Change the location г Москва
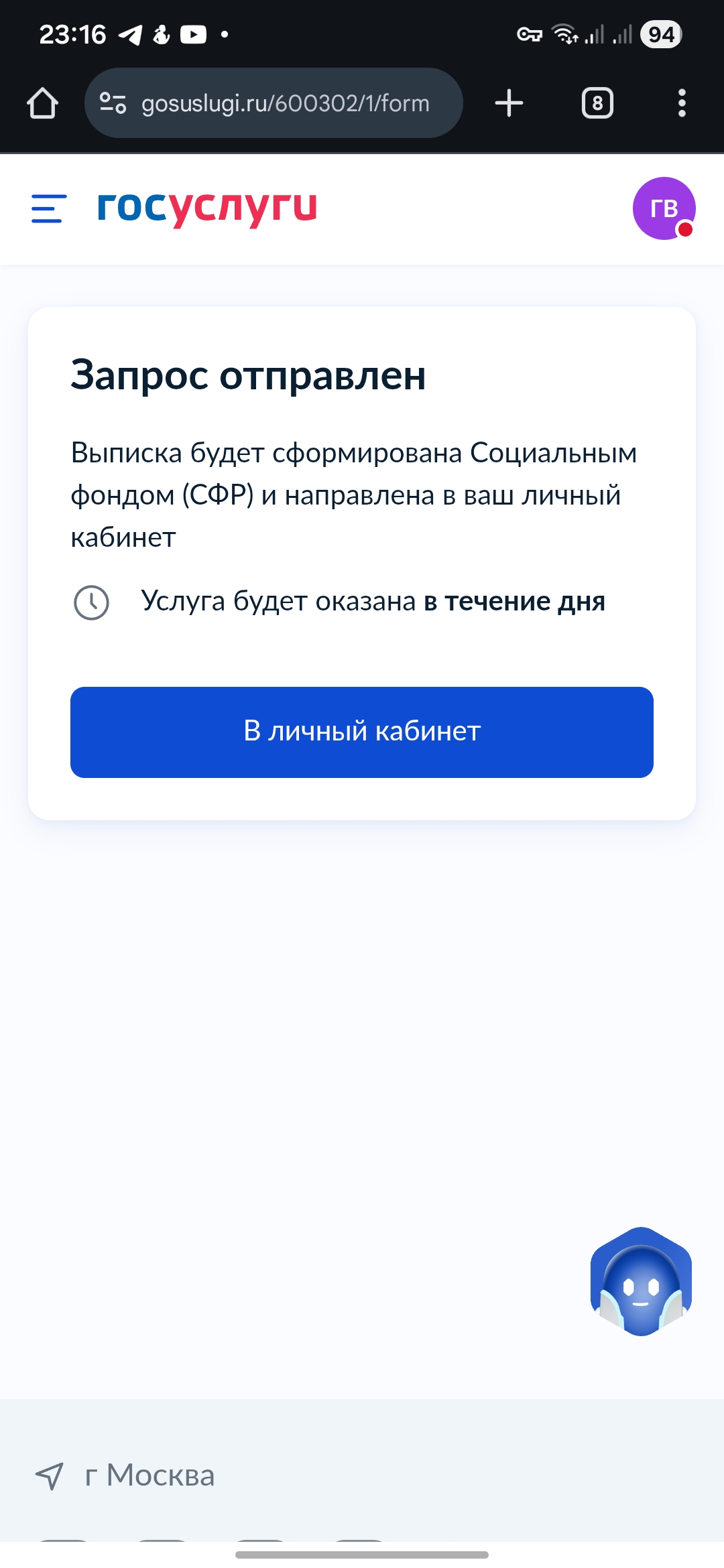 pos(149,1476)
